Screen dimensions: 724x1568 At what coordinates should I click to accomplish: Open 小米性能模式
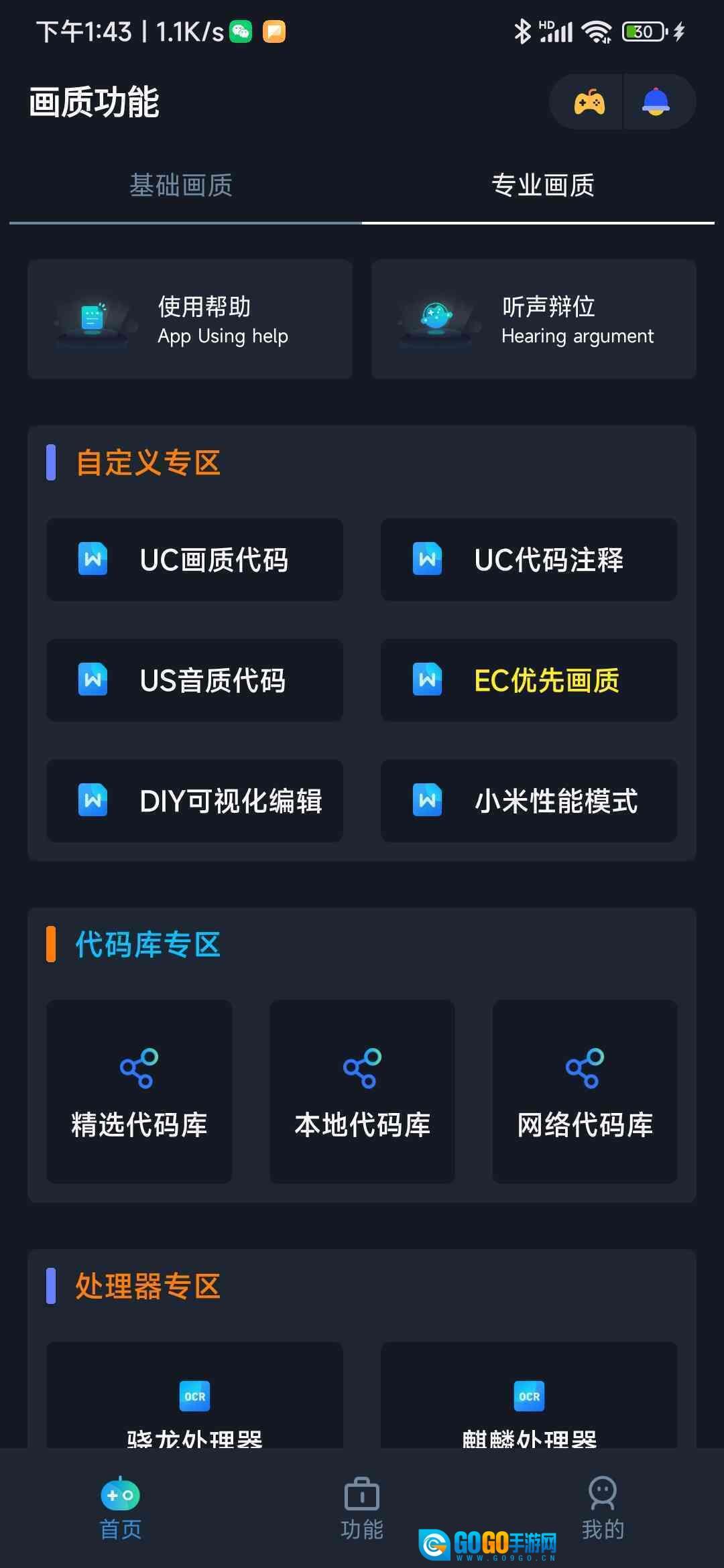[529, 801]
